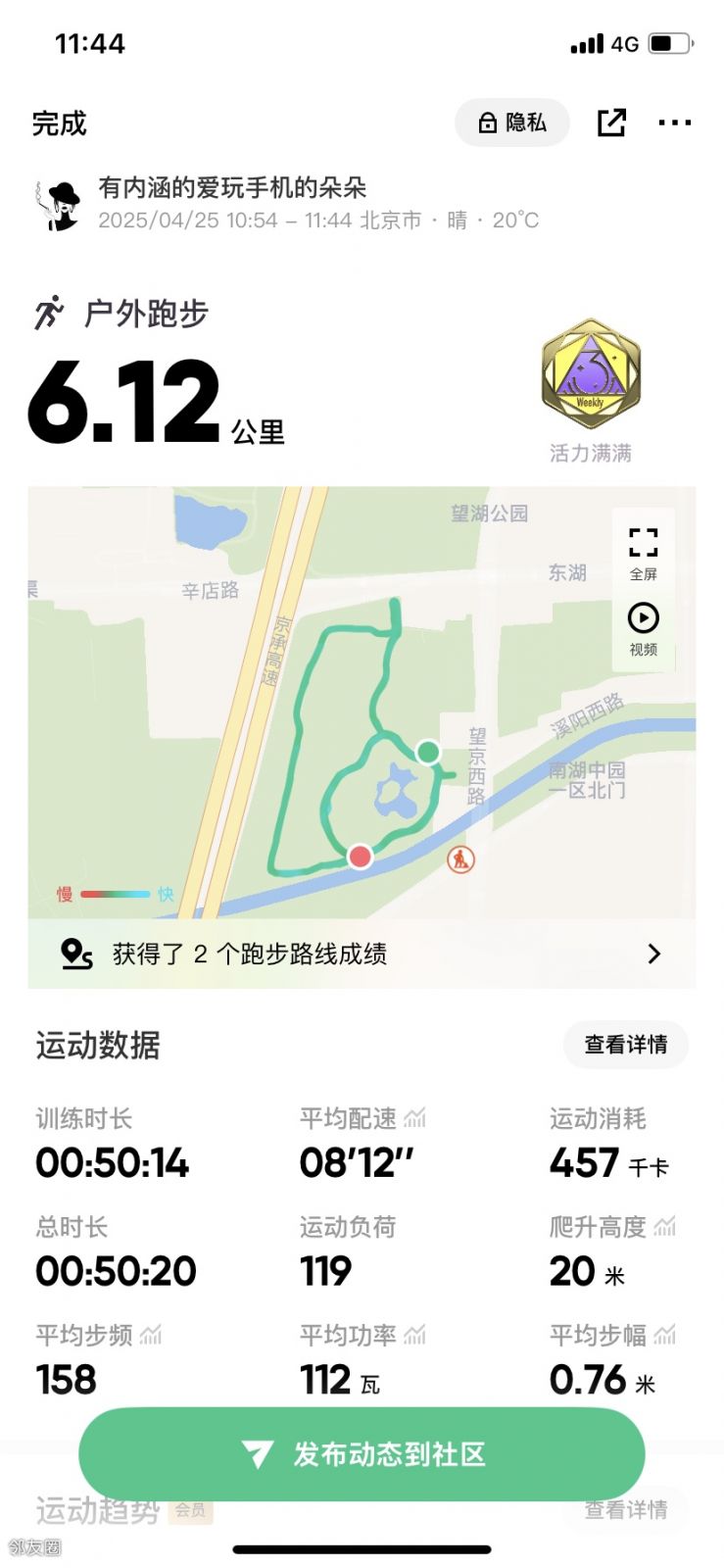View the 活力满满 weekly badge
The width and height of the screenshot is (724, 1568).
[x=590, y=375]
